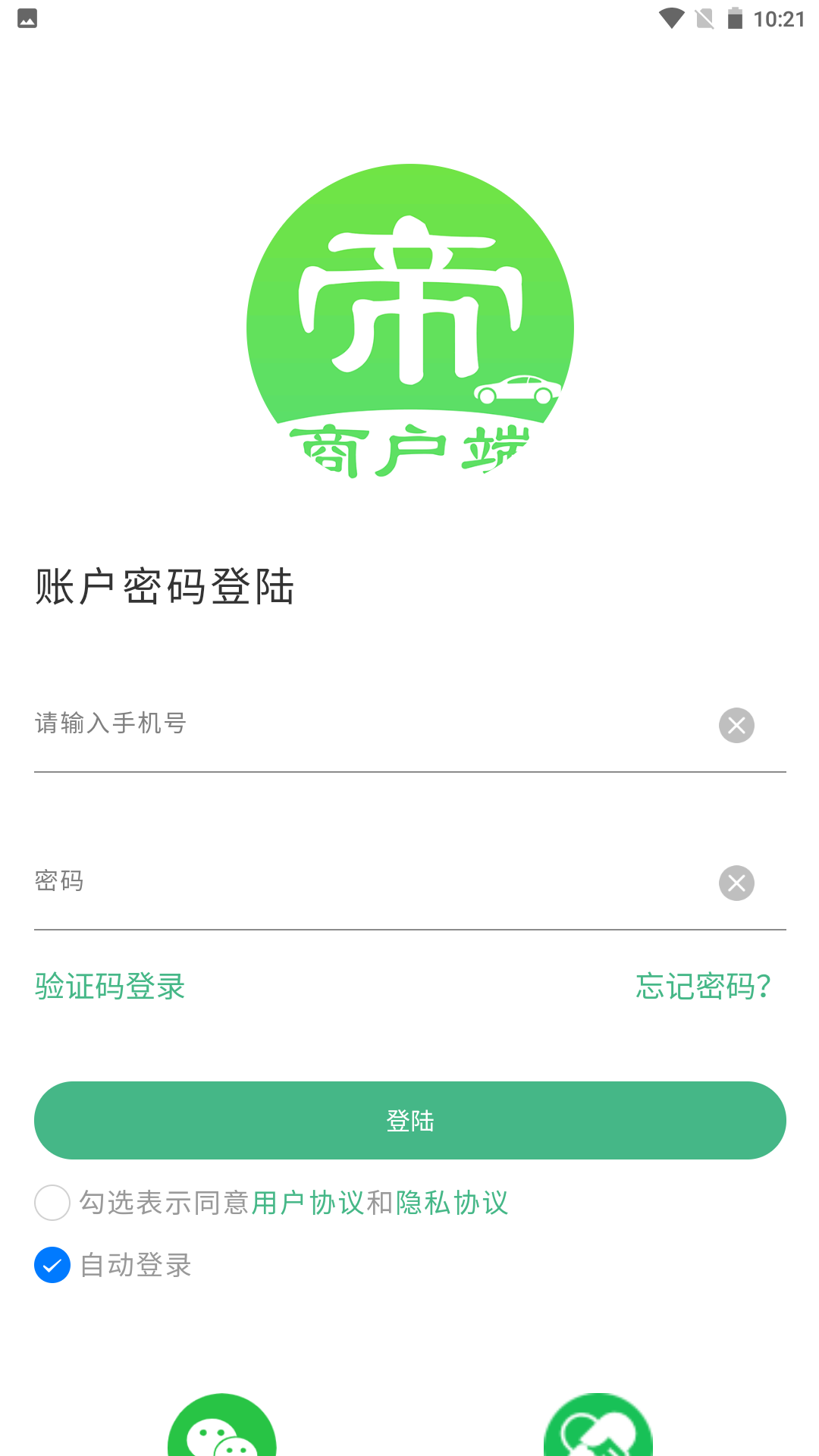Open the 隐私协议 privacy policy link

pyautogui.click(x=452, y=1203)
